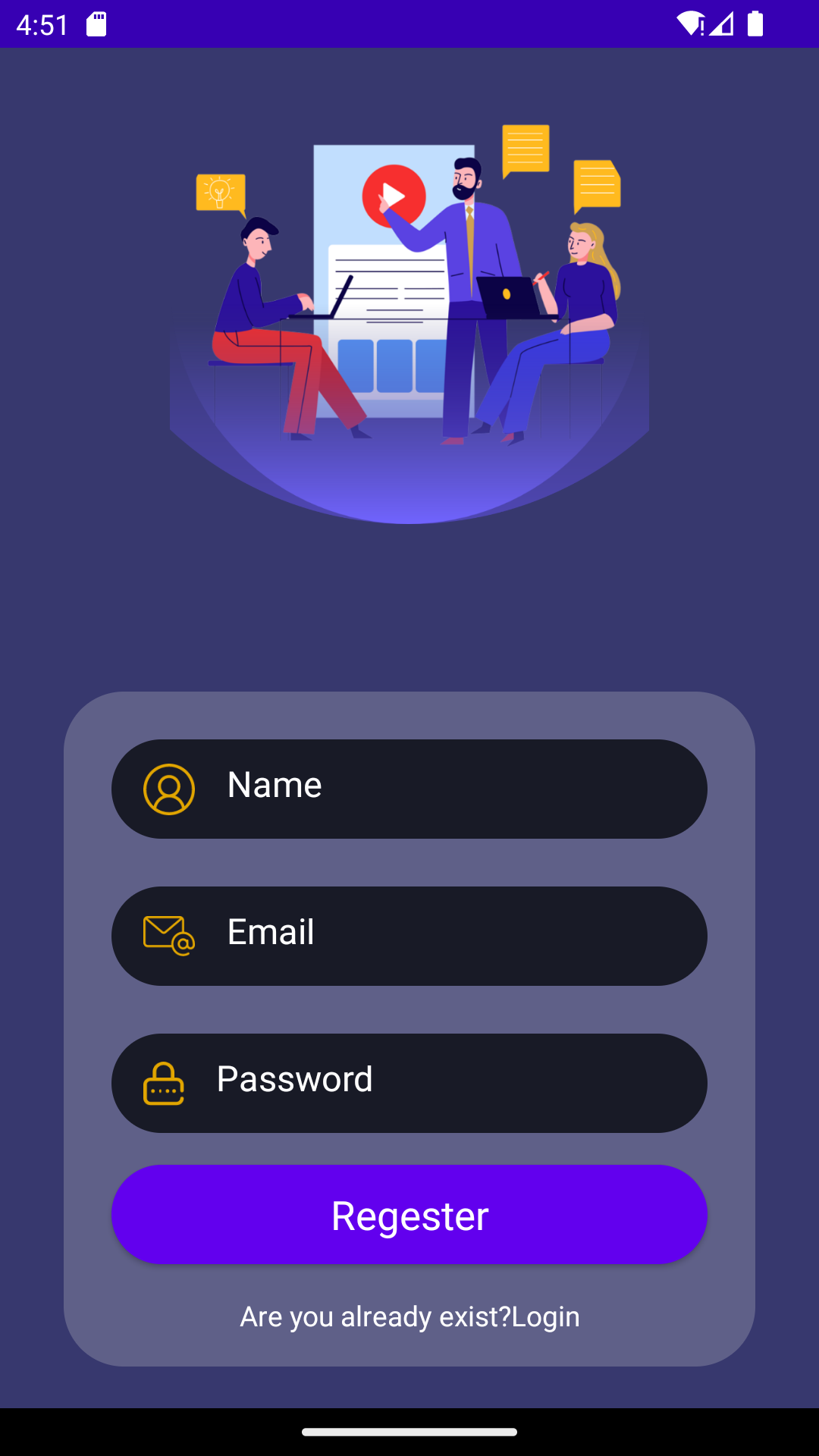819x1456 pixels.
Task: Select the Password field
Action: point(409,1083)
